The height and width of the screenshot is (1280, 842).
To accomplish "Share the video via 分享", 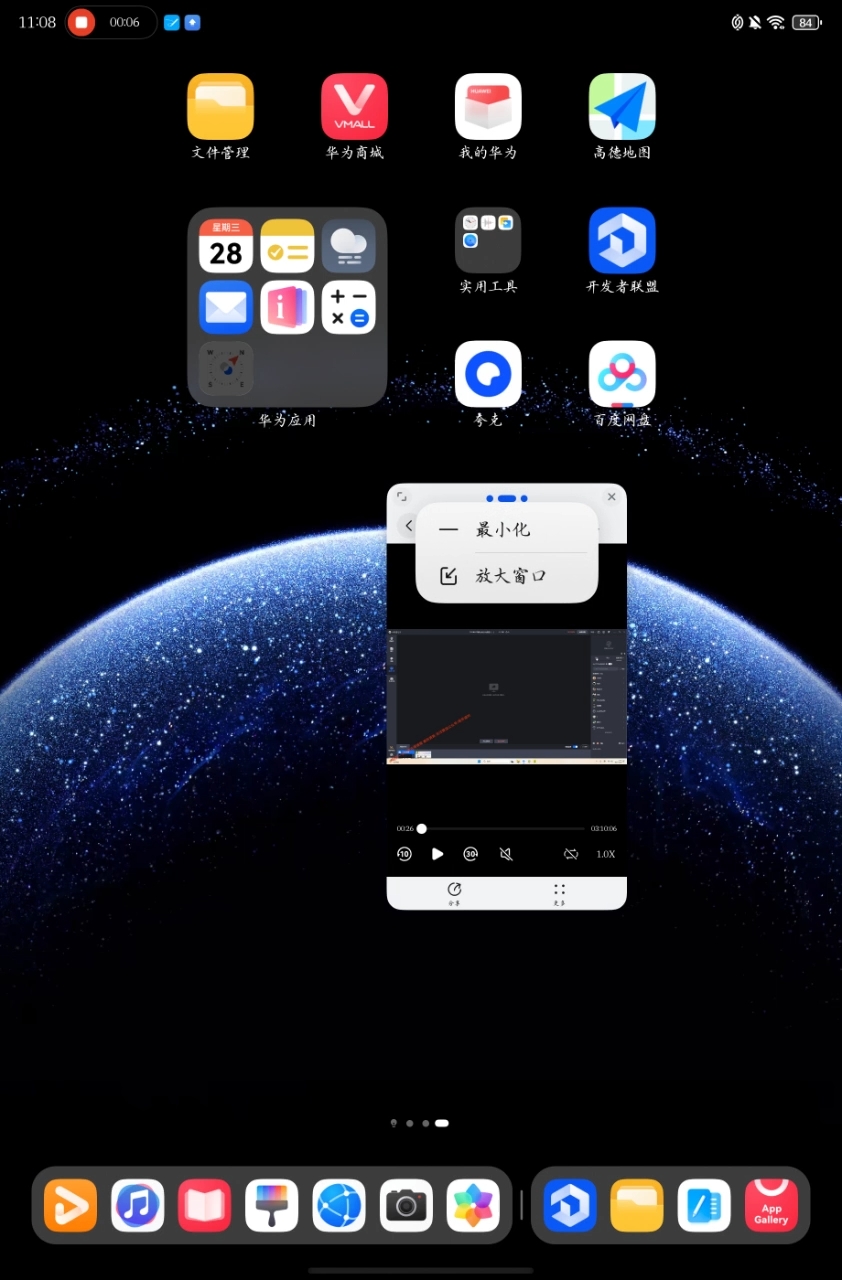I will pyautogui.click(x=454, y=893).
